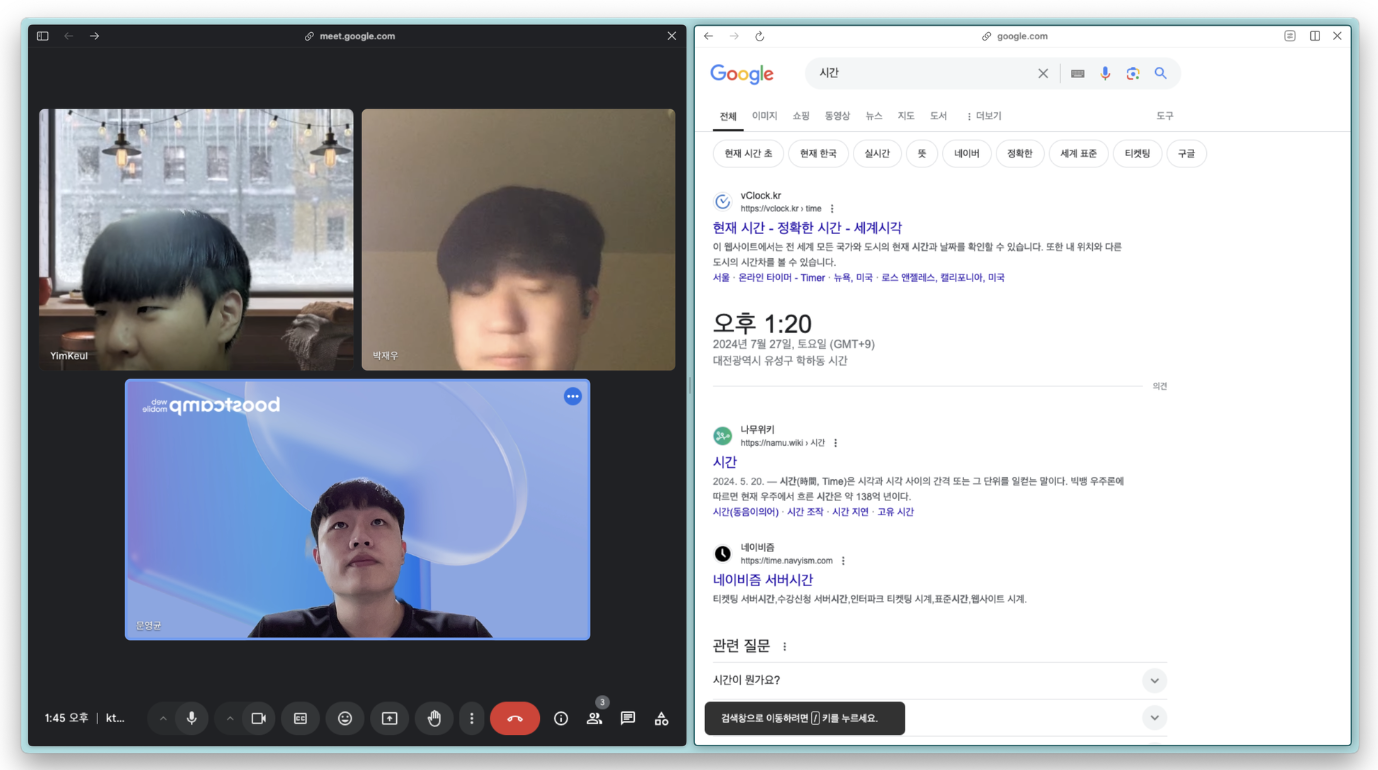The width and height of the screenshot is (1378, 770).
Task: Select the 현재 한국 chip
Action: pyautogui.click(x=818, y=153)
